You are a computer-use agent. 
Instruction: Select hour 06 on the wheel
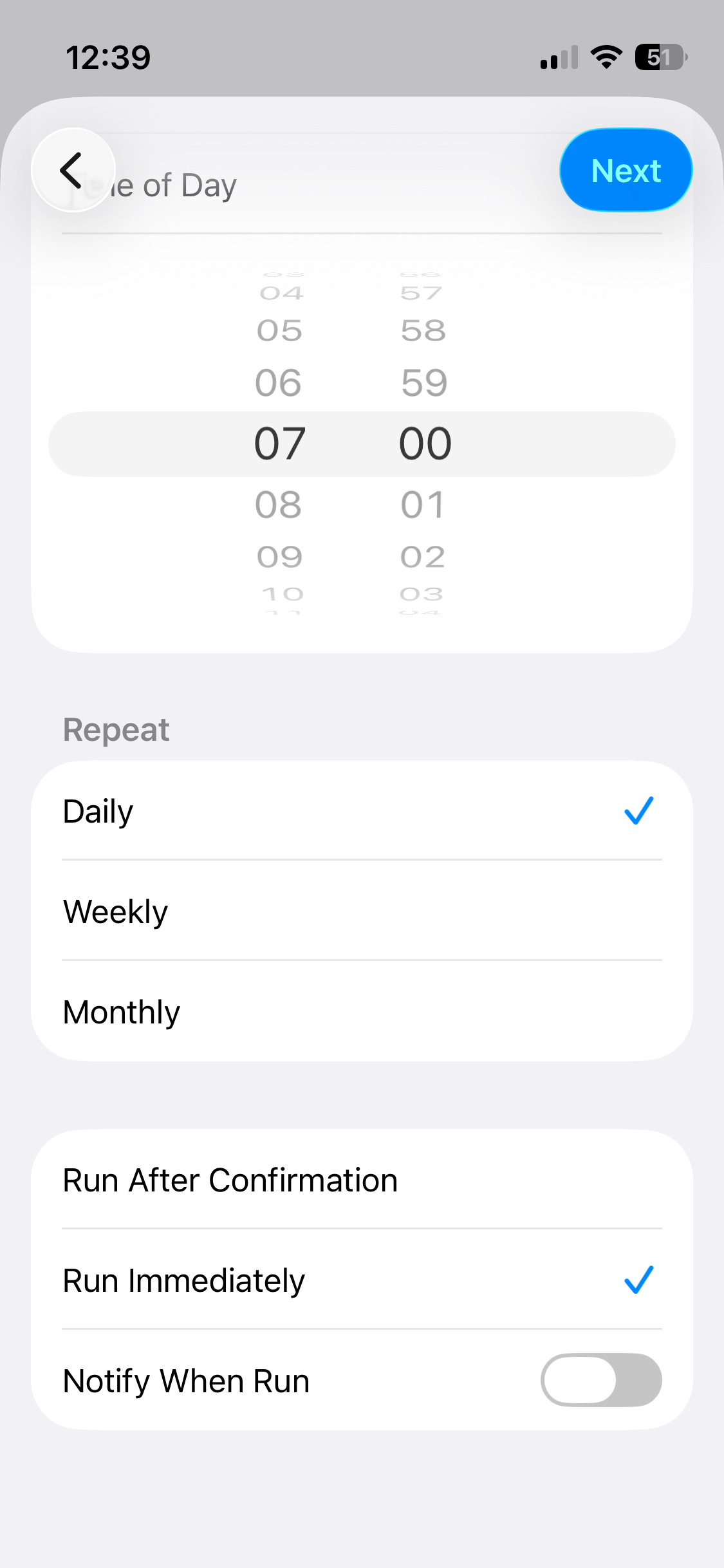(279, 382)
